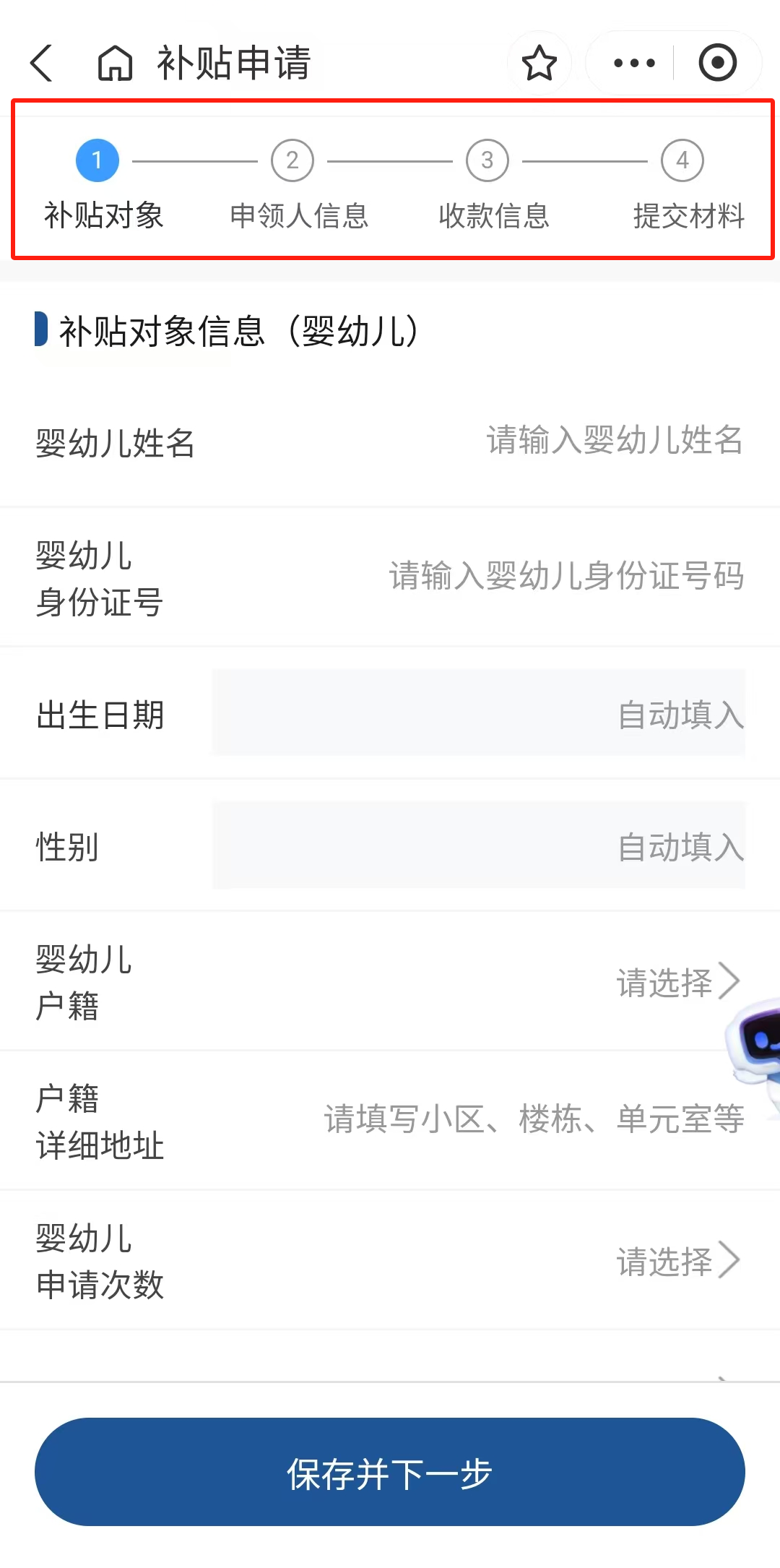
Task: Open the three-dot more menu
Action: (633, 63)
